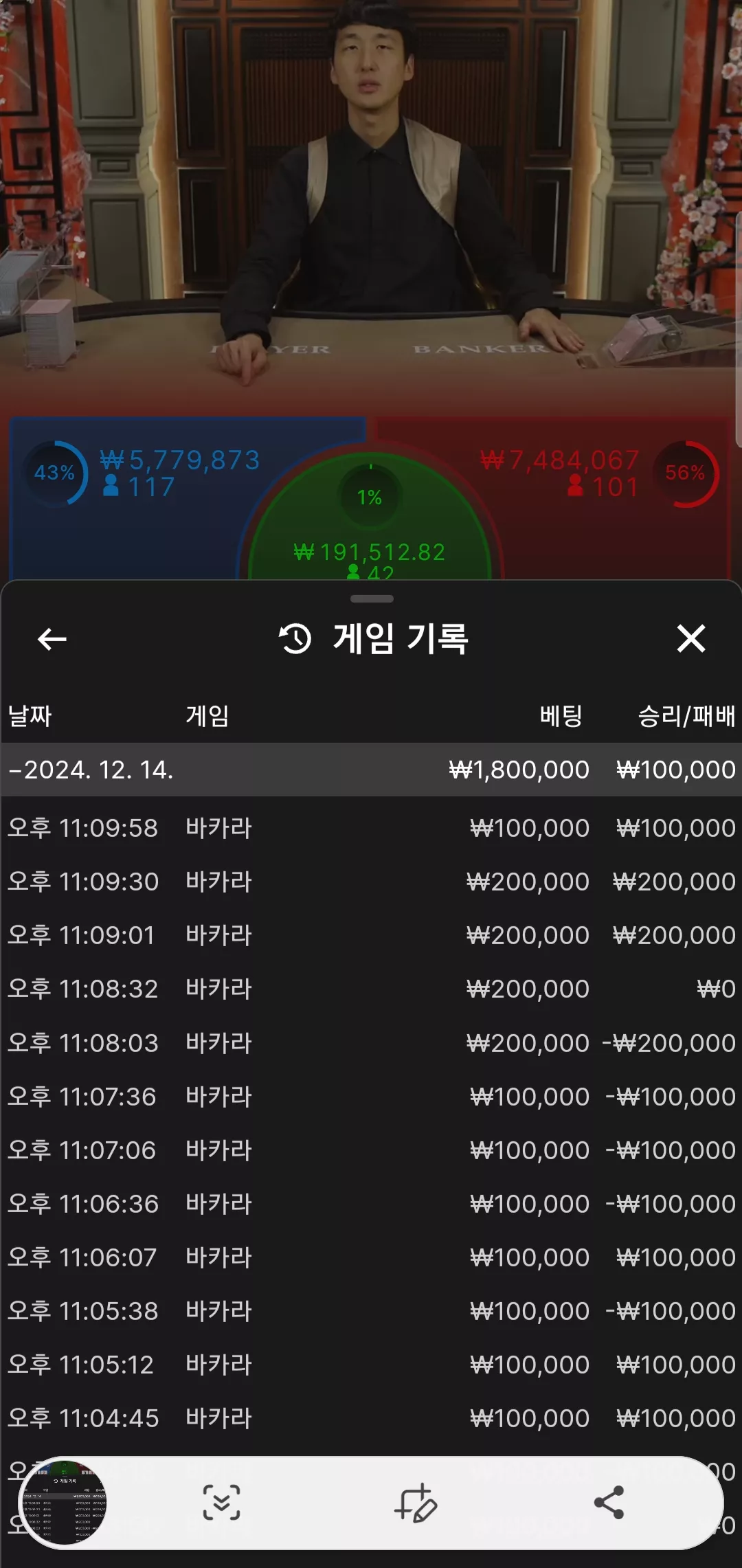Edit the screenshot with crop and draw

click(415, 1503)
